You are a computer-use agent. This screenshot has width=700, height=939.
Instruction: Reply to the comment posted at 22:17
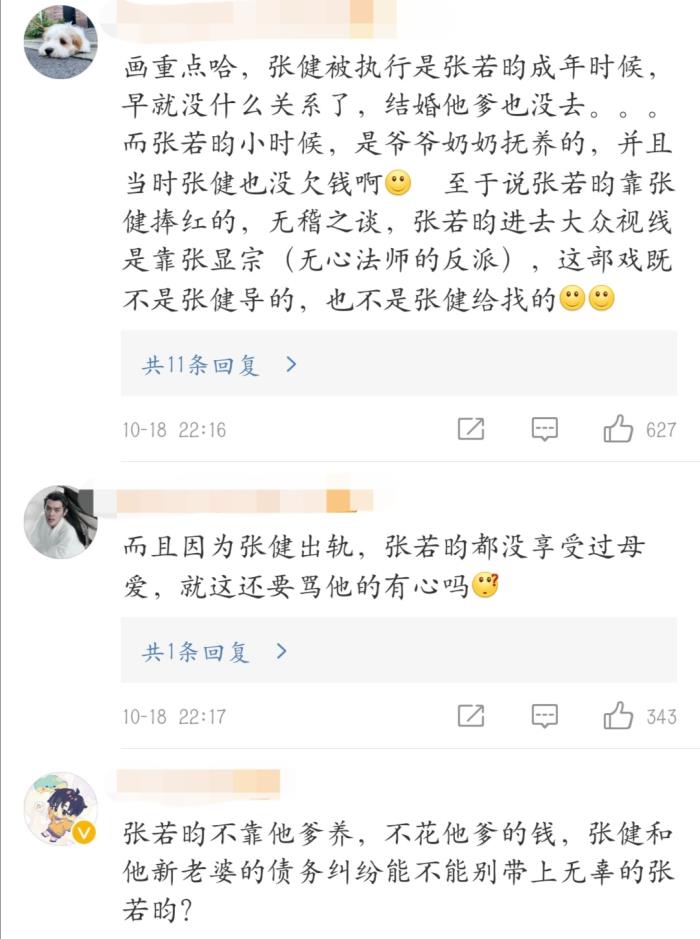coord(545,716)
